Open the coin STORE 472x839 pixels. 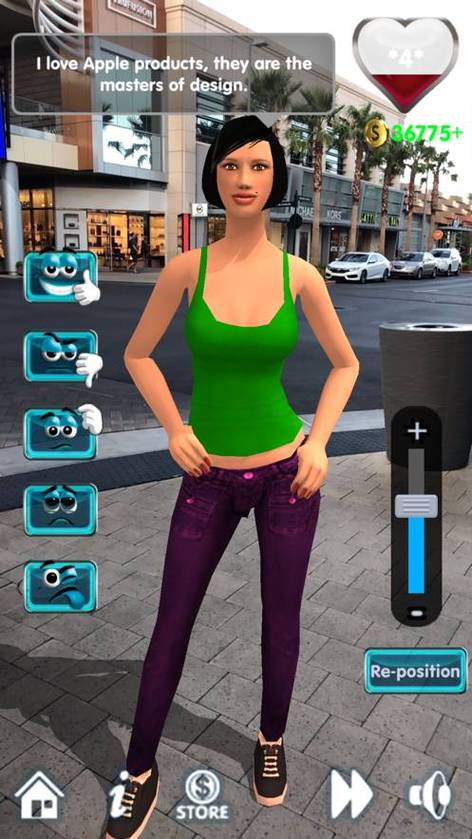point(203,795)
